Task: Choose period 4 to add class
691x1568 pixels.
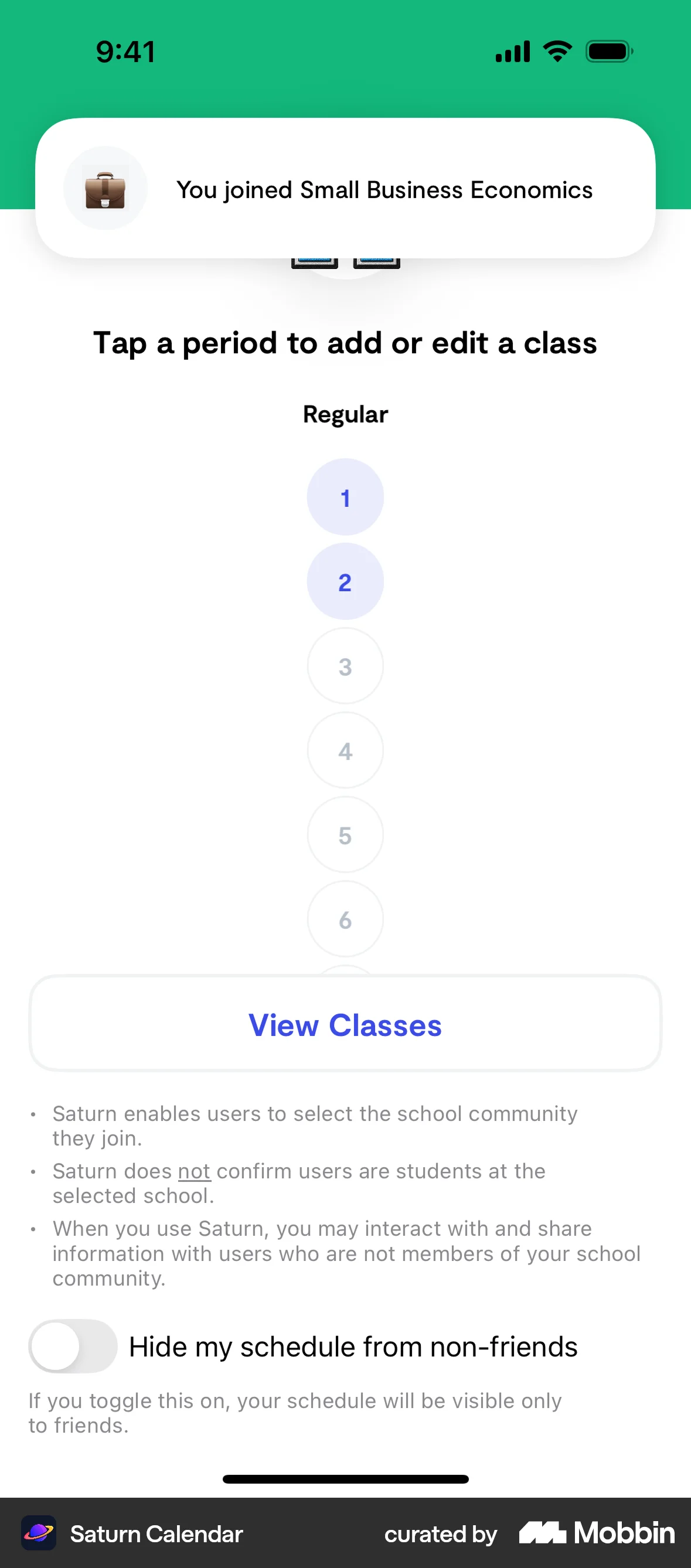Action: pos(345,751)
